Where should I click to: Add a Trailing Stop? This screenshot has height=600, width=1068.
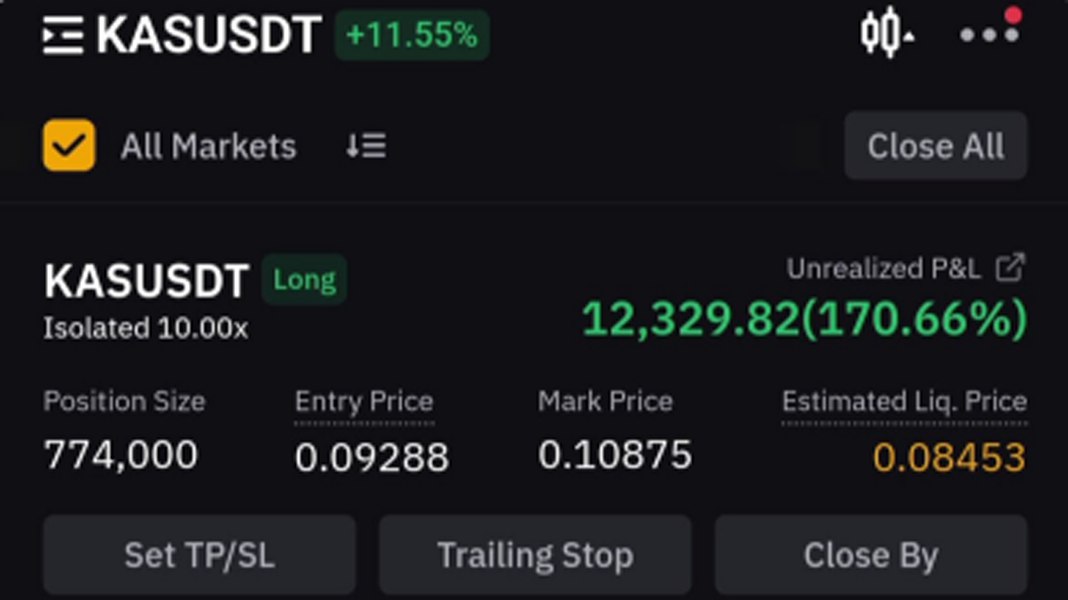pyautogui.click(x=535, y=554)
